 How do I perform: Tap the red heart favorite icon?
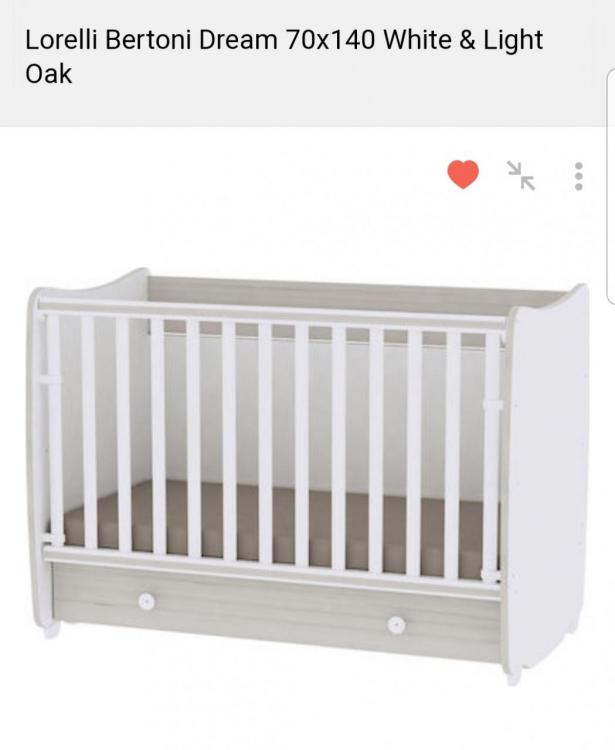click(462, 175)
